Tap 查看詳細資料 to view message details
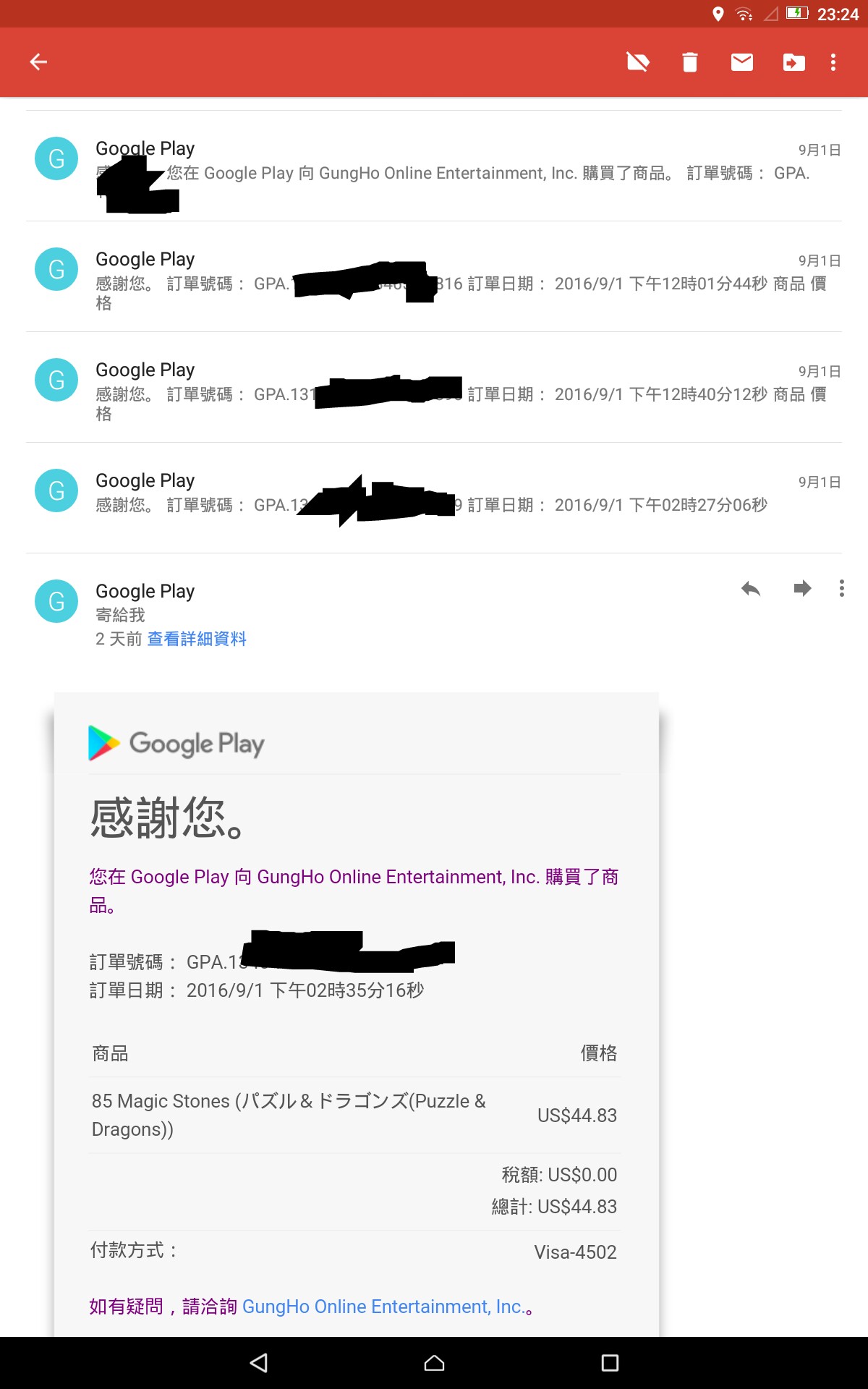This screenshot has width=868, height=1389. pyautogui.click(x=197, y=639)
